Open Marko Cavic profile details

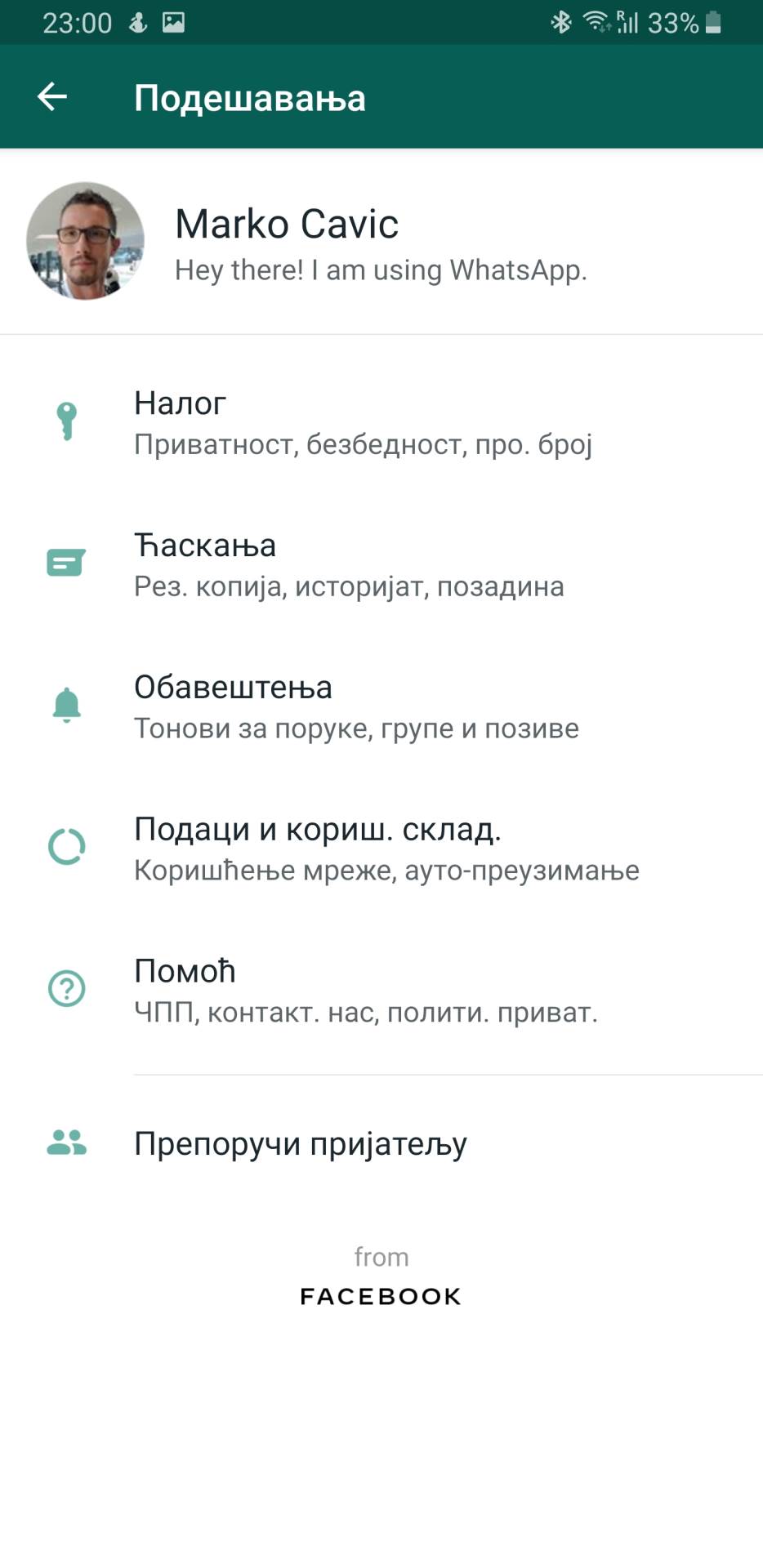click(286, 224)
